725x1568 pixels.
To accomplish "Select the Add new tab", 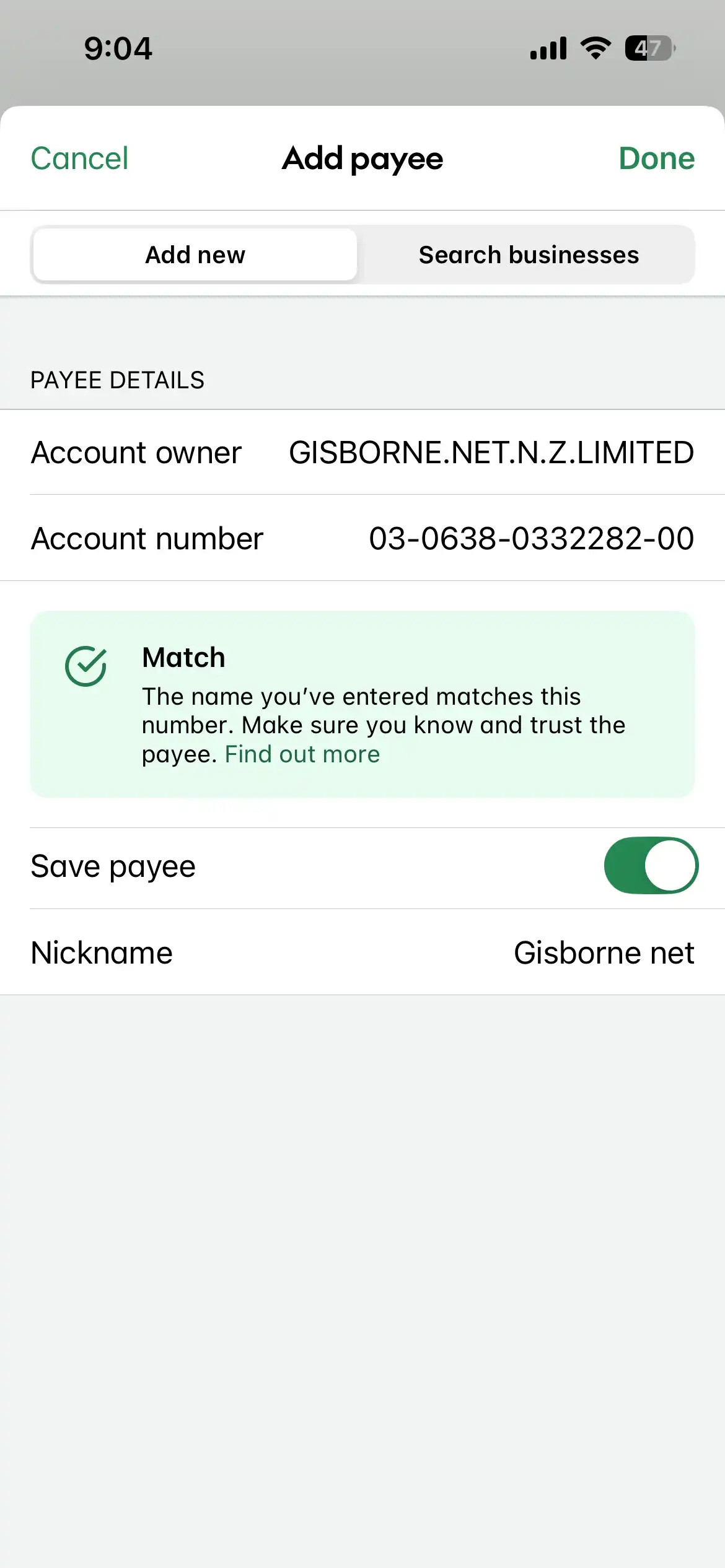I will (194, 254).
